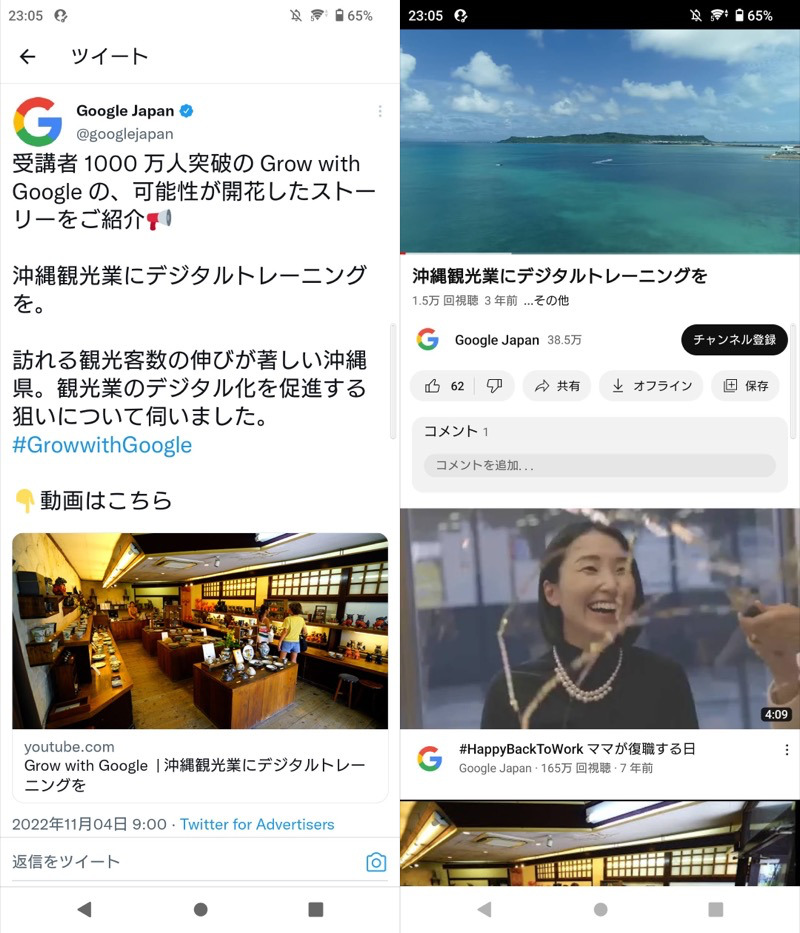
Task: Add a comment in コメントを追加
Action: click(599, 465)
